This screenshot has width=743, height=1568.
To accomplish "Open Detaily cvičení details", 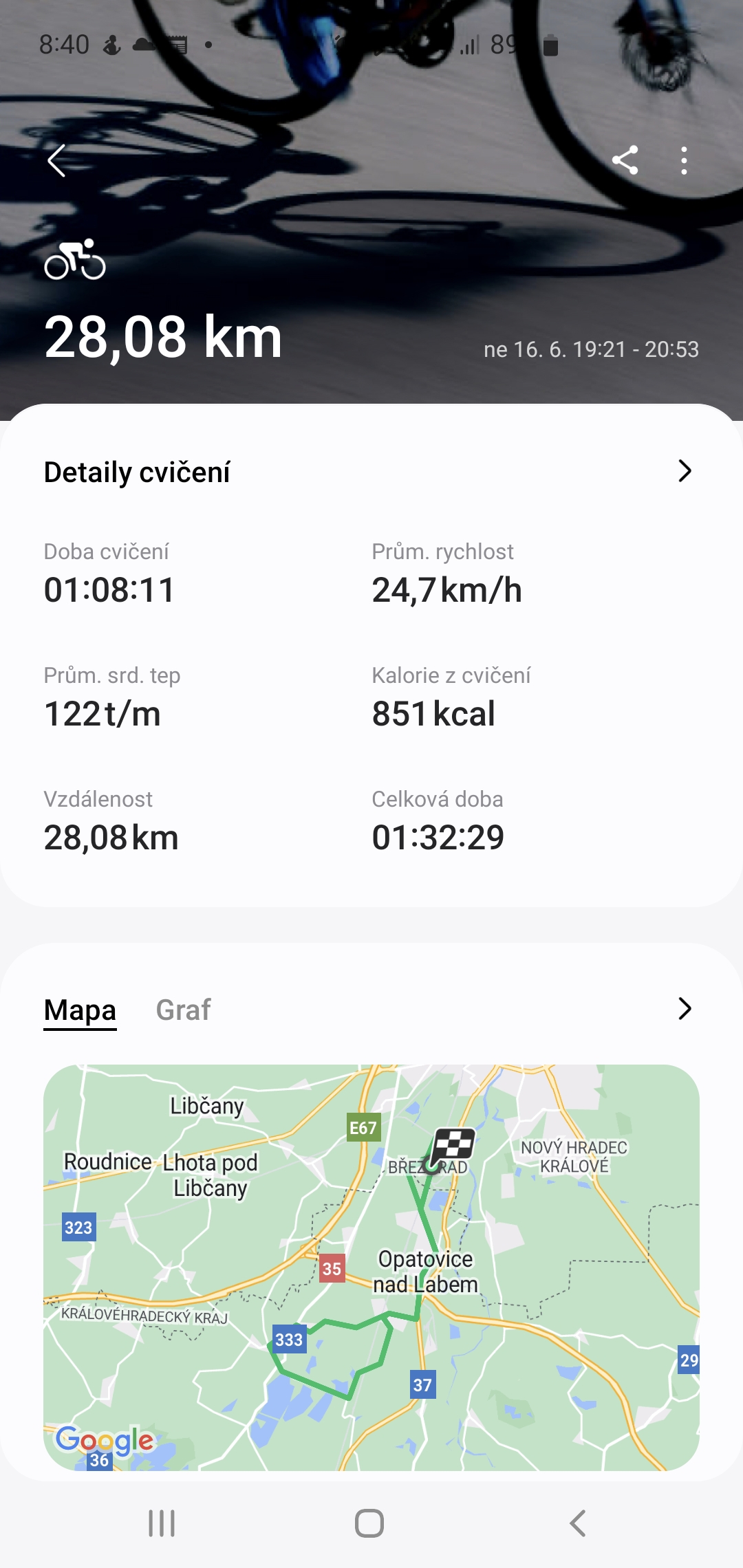I will click(x=684, y=471).
